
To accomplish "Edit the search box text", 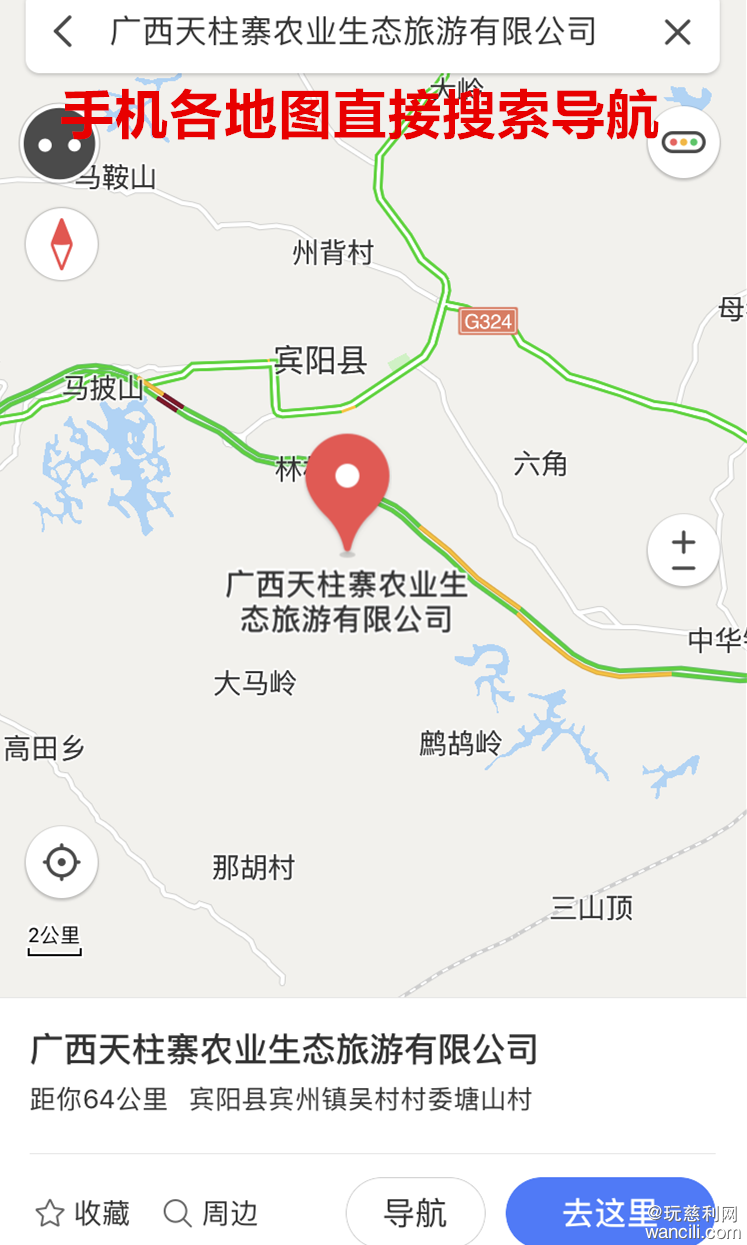I will (x=353, y=32).
